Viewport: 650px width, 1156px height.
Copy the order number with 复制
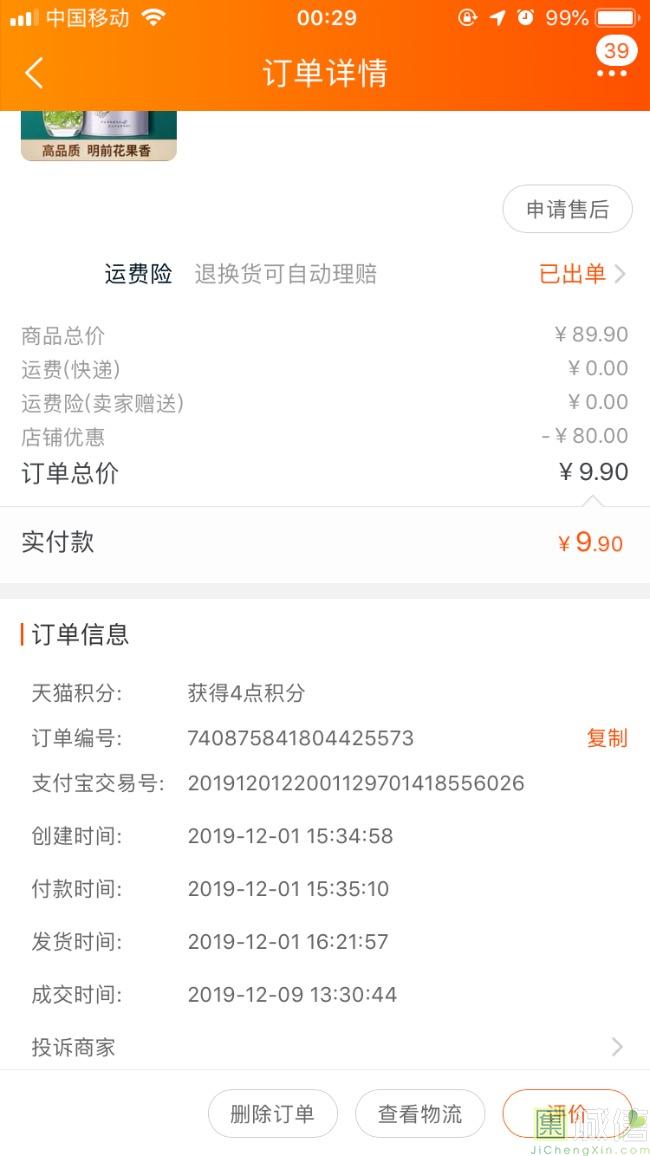(x=607, y=738)
